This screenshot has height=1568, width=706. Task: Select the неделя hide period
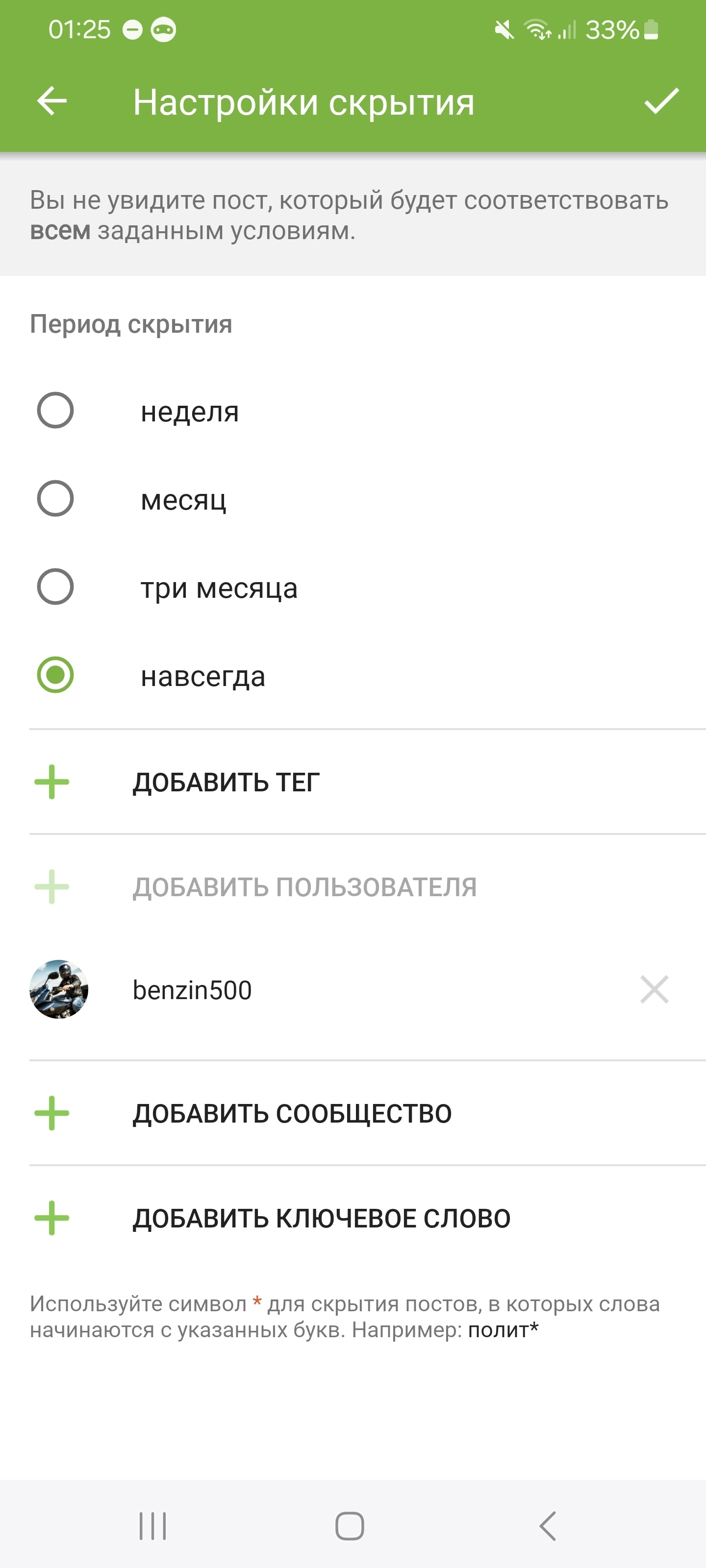(55, 411)
